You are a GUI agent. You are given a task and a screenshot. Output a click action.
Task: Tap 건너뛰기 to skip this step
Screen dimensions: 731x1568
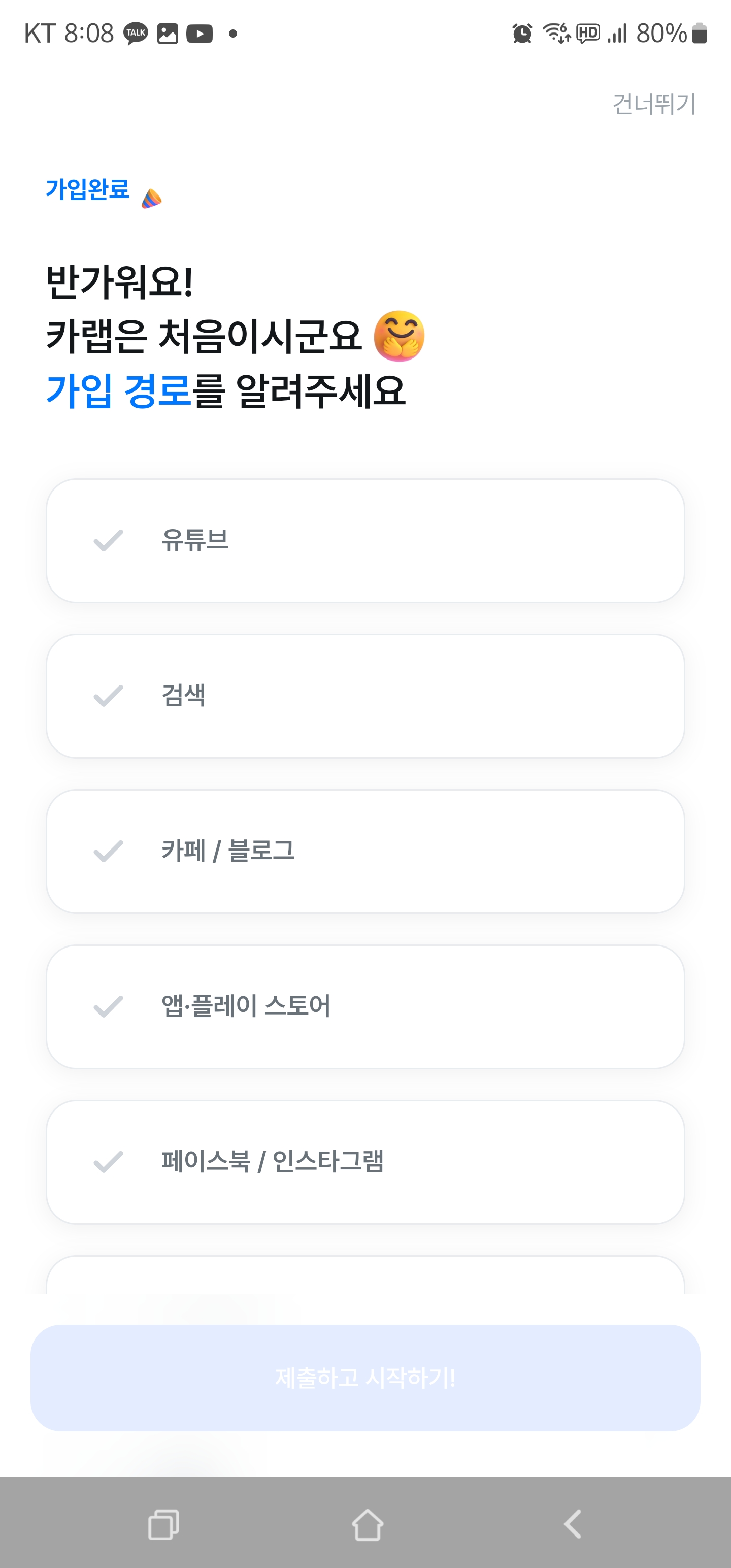tap(654, 105)
